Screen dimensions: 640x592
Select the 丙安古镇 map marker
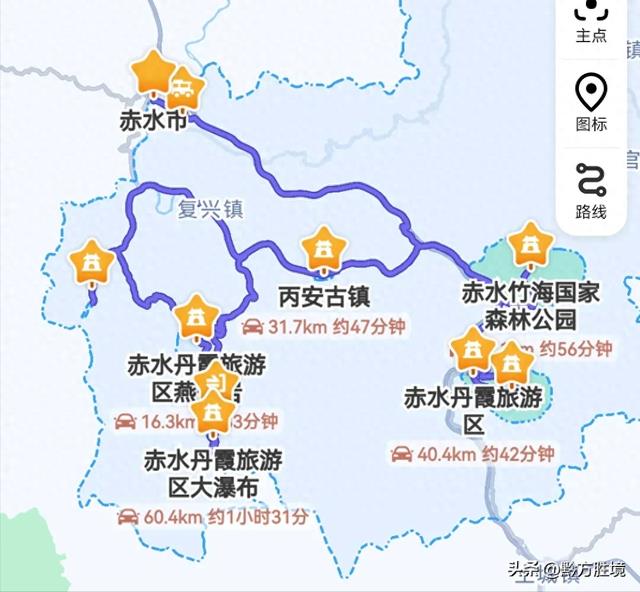323,248
